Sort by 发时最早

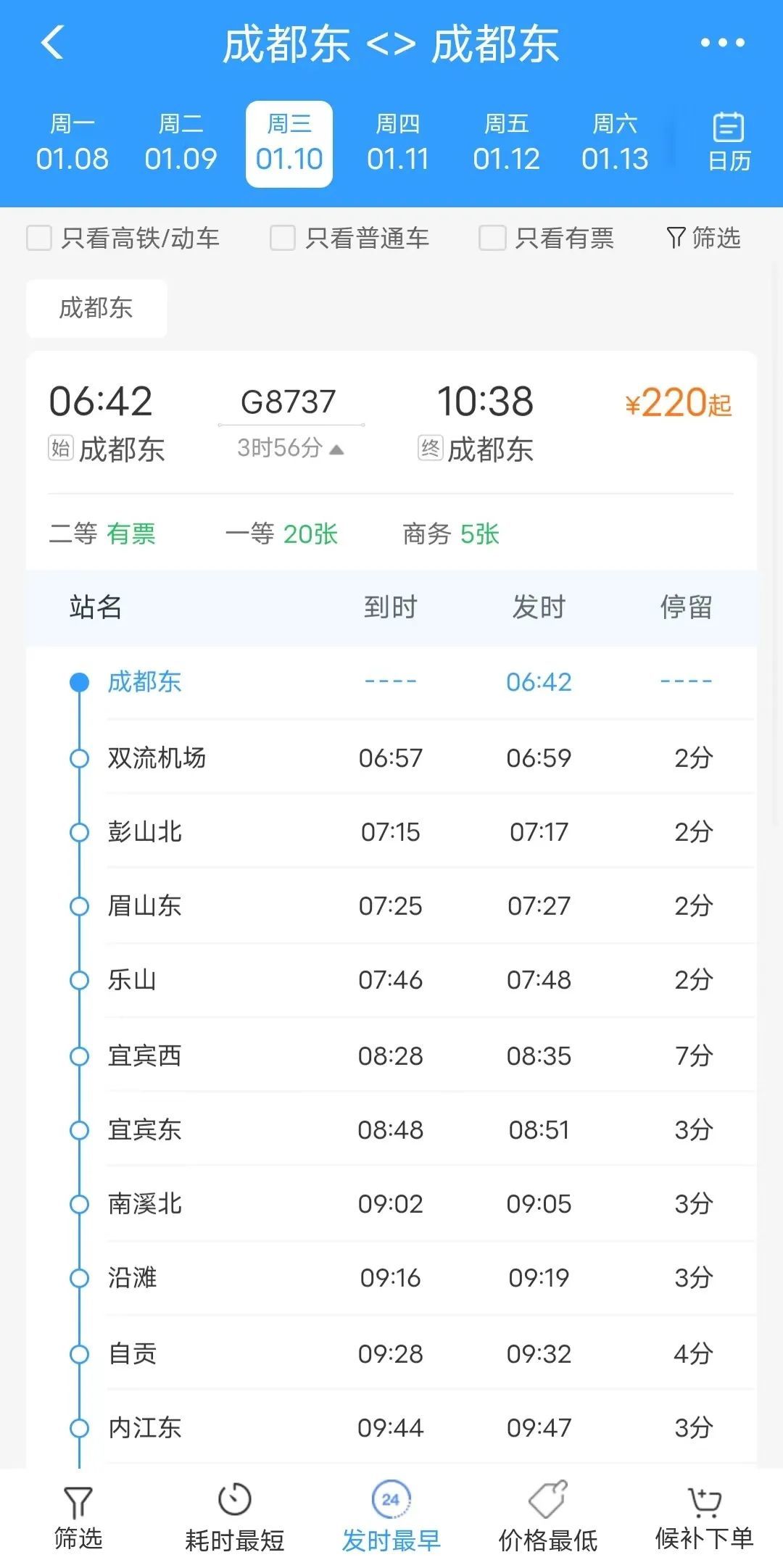point(391,1518)
